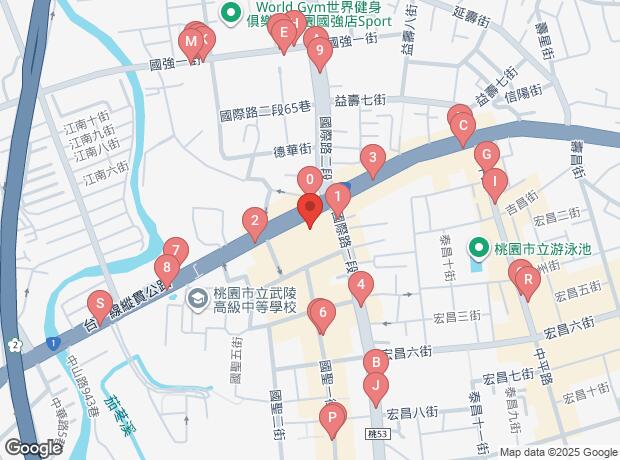Open map marker 9
This screenshot has height=460, width=620.
319,50
